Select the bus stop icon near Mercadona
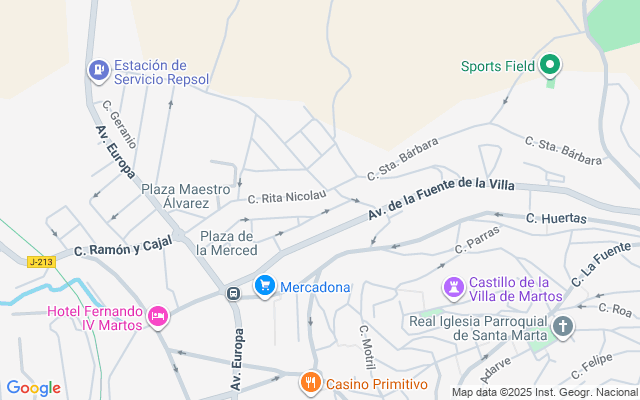The height and width of the screenshot is (400, 640). (x=232, y=293)
